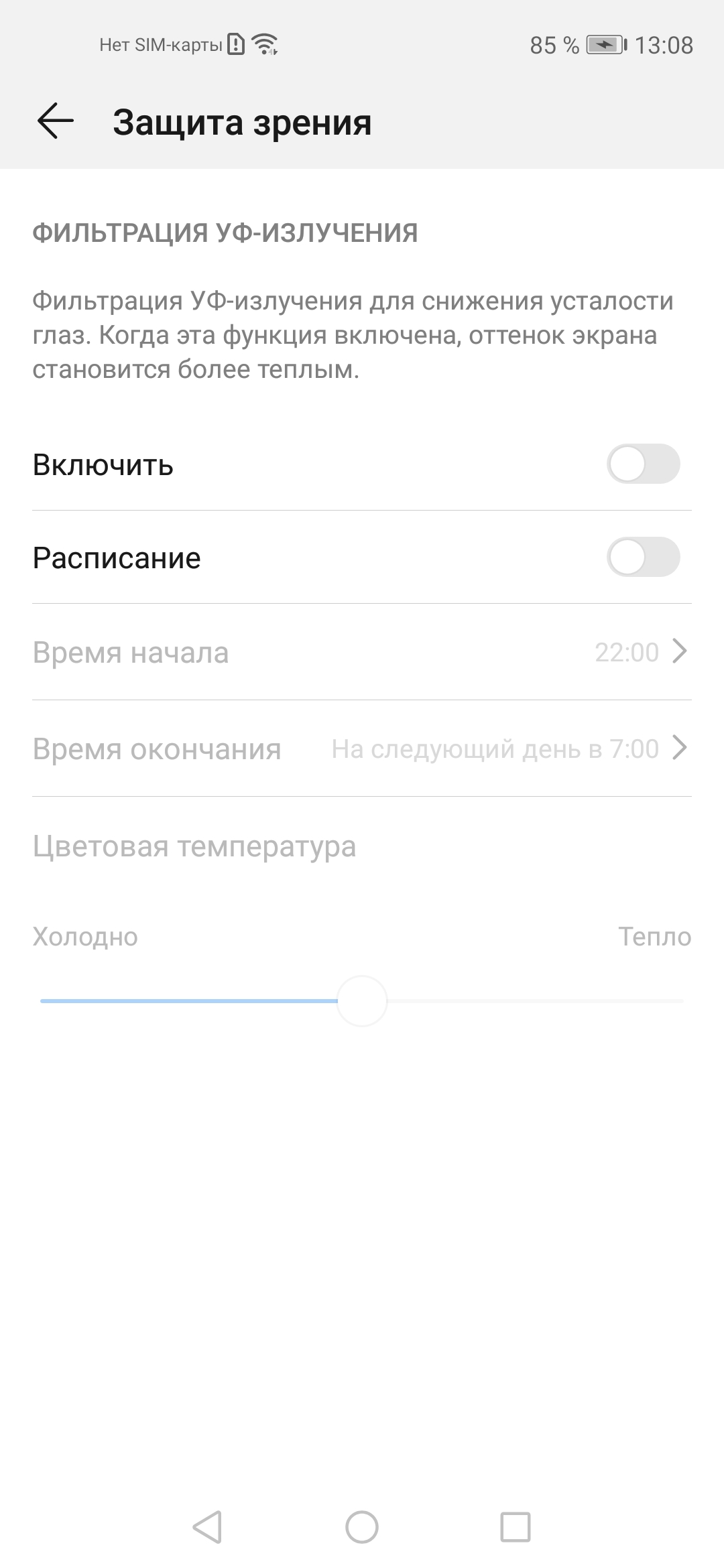
Task: Open the Время начала row
Action: 362,652
